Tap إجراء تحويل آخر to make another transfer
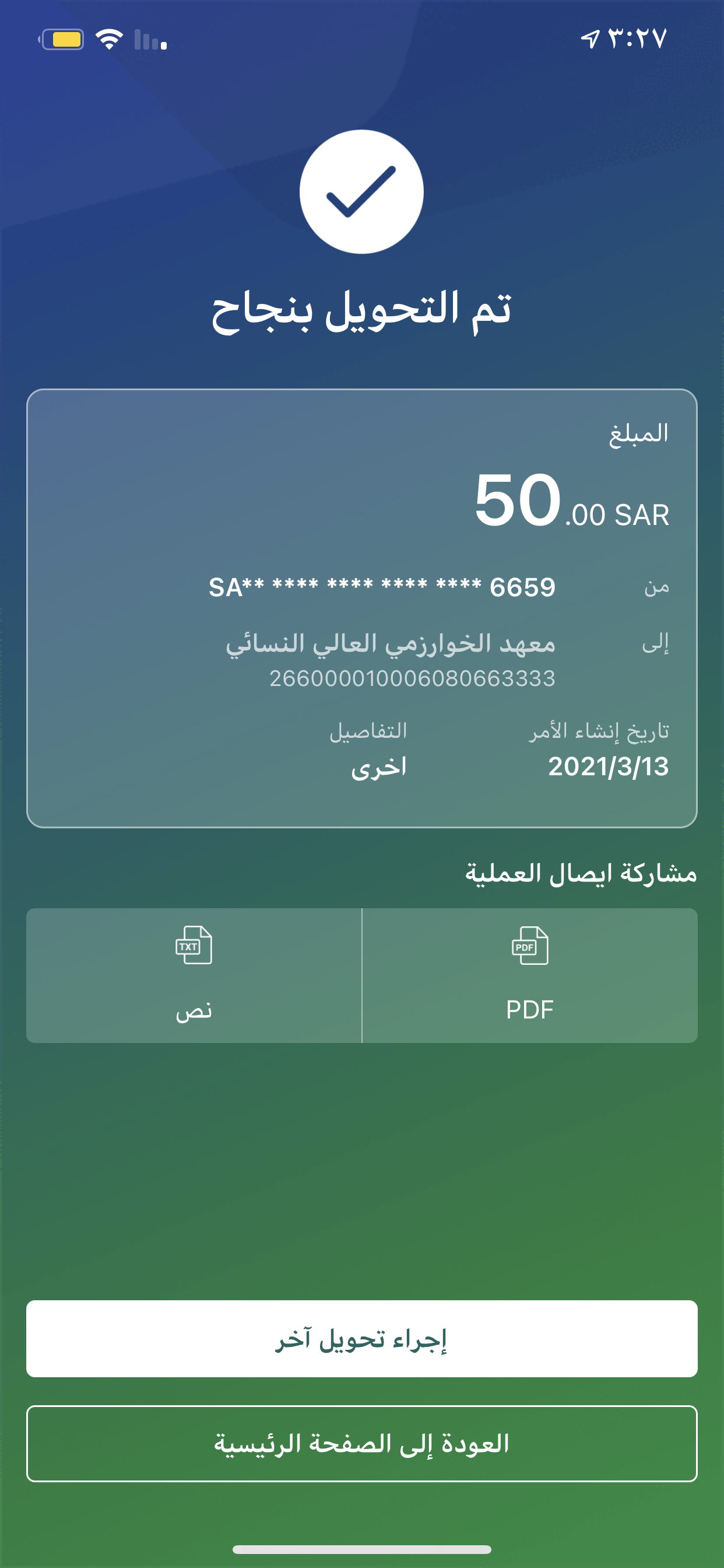Viewport: 724px width, 1568px height. [361, 1339]
